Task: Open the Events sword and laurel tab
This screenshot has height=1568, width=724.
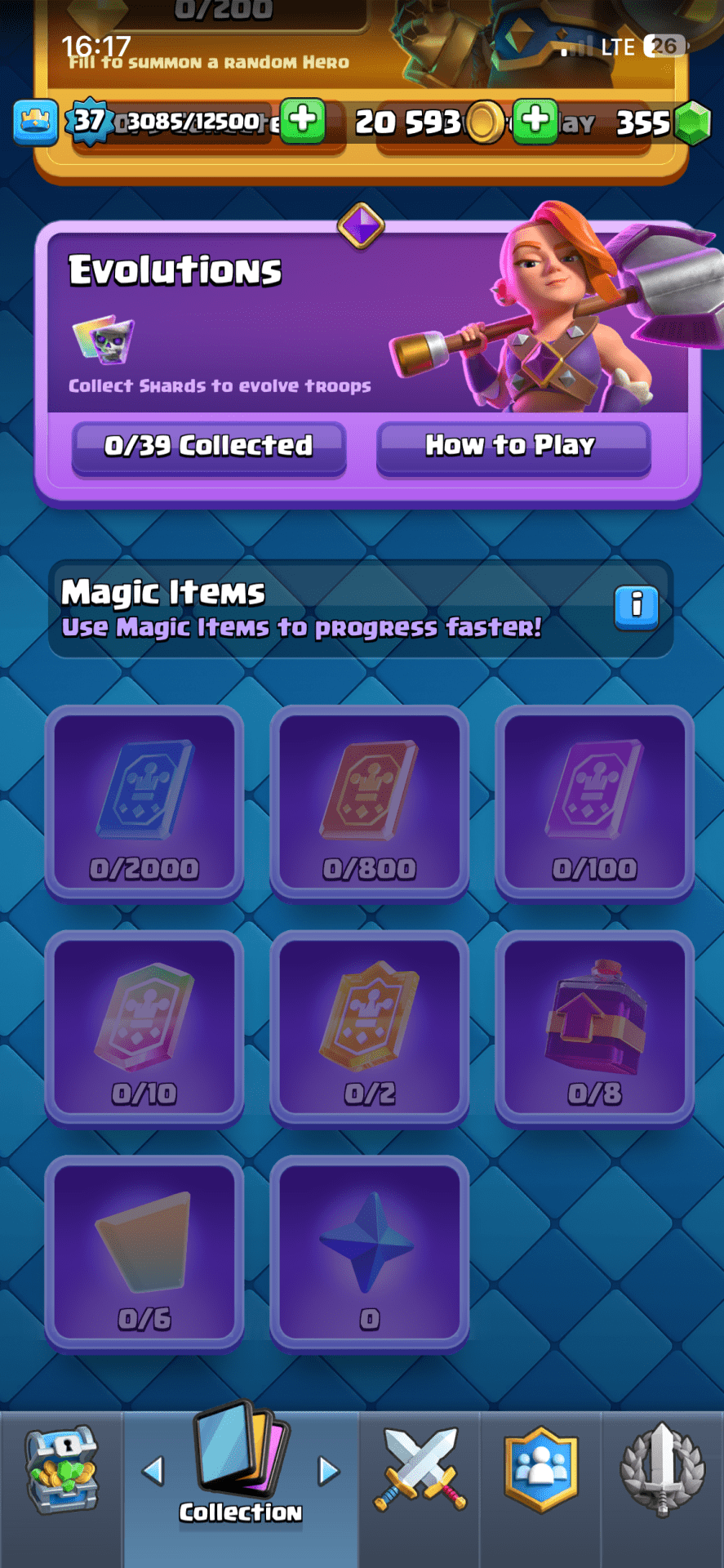Action: point(662,1470)
